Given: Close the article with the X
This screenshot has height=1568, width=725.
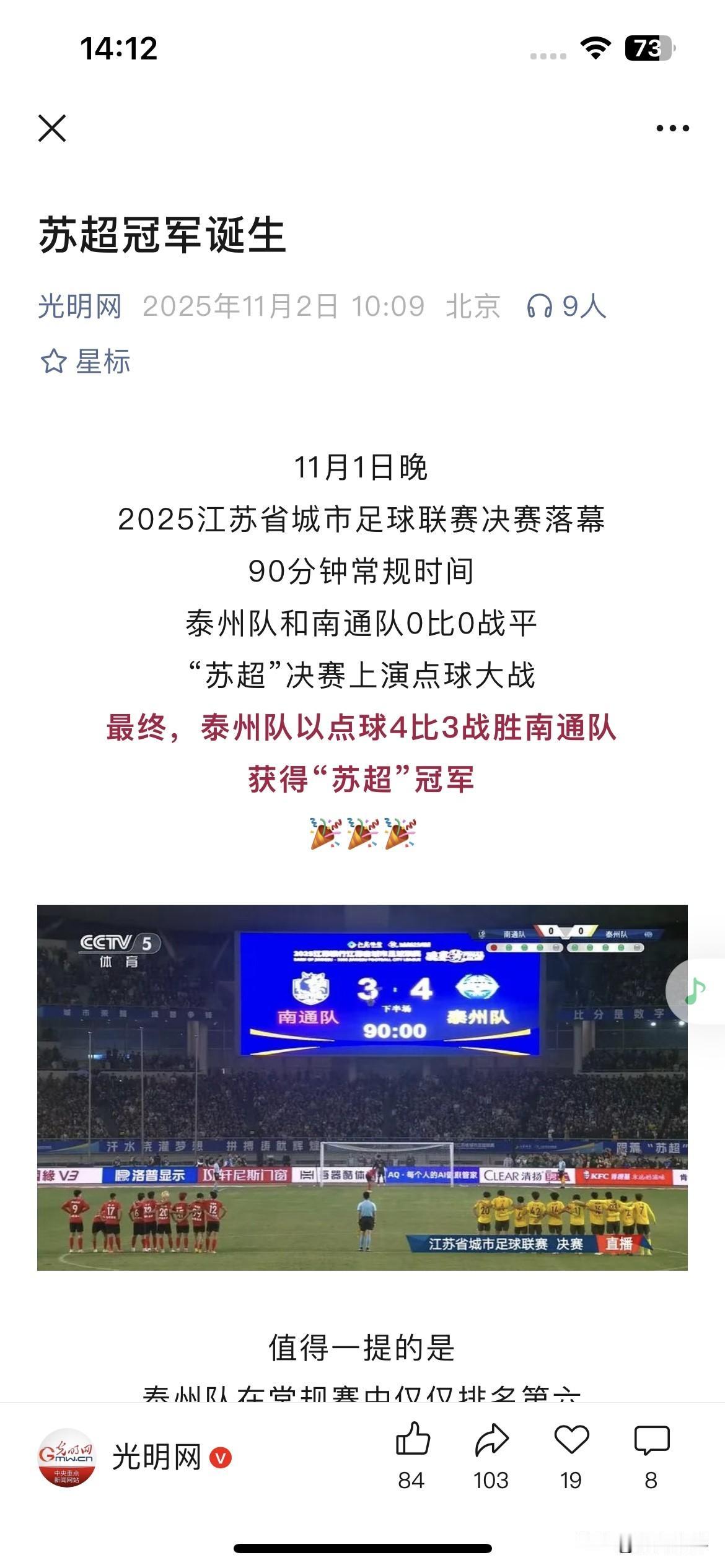Looking at the screenshot, I should [53, 128].
